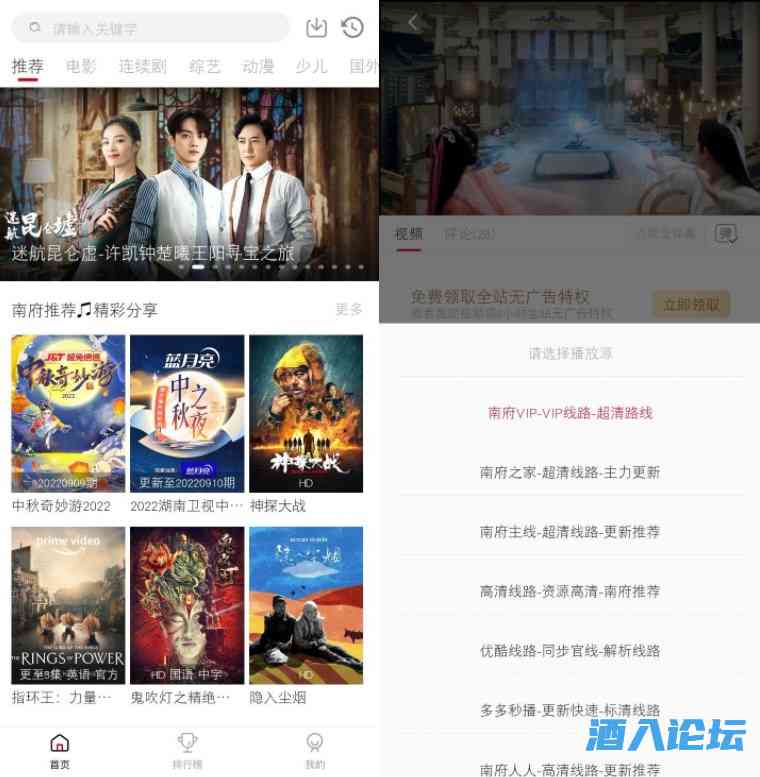
Task: Switch to the 动漫 tab
Action: pyautogui.click(x=258, y=66)
